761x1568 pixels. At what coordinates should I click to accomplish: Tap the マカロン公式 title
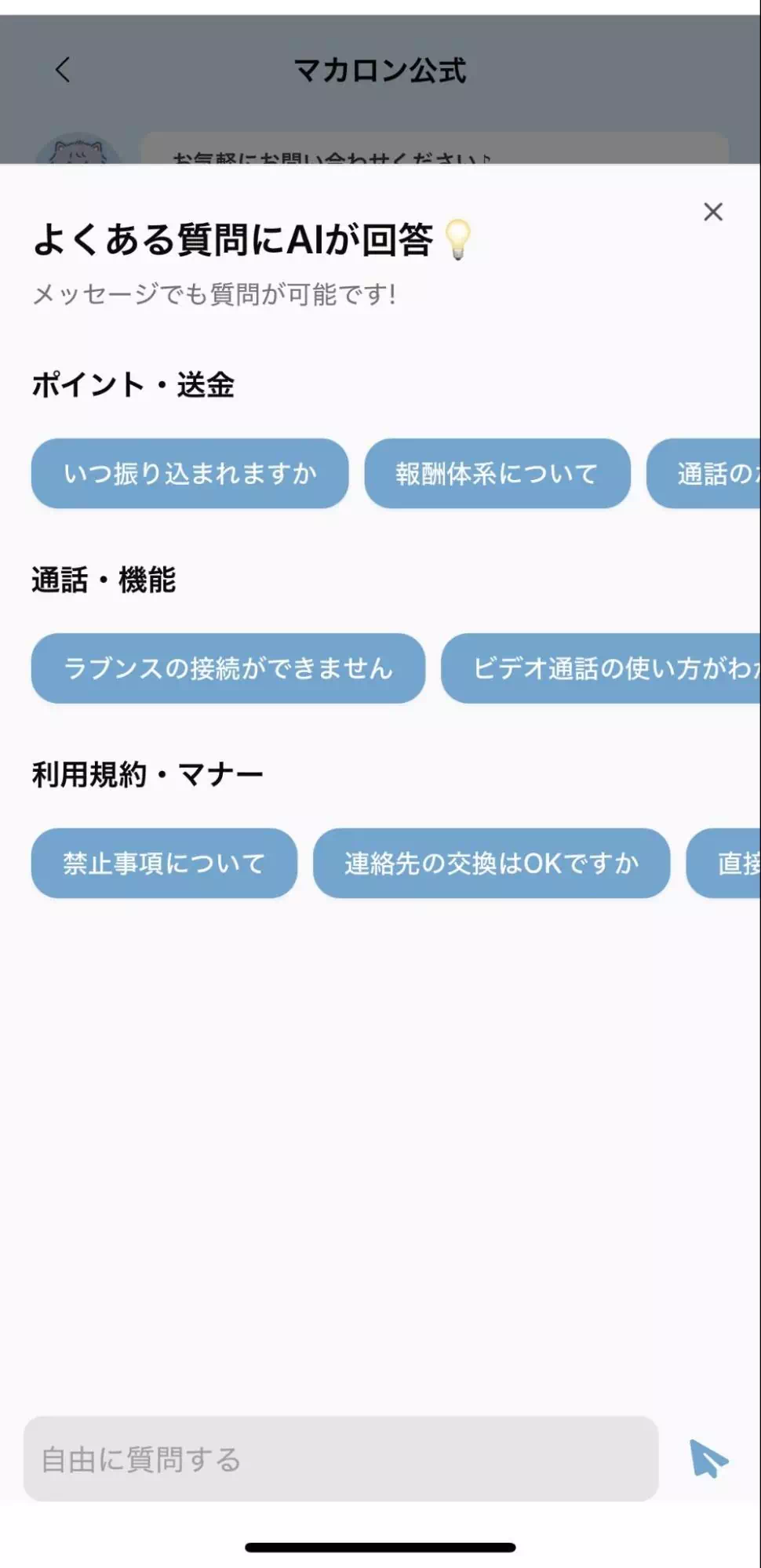point(380,71)
